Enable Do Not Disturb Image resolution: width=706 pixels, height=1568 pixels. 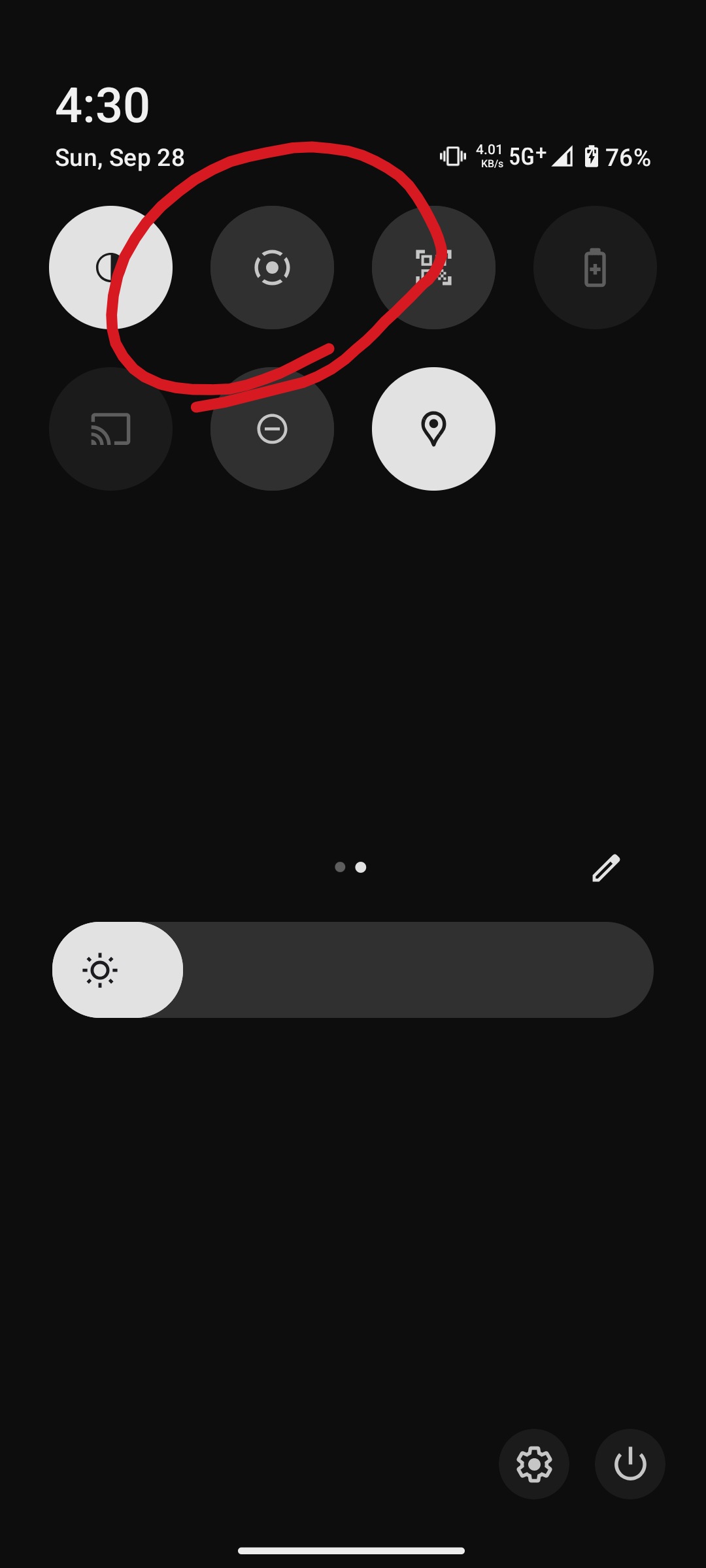pyautogui.click(x=272, y=429)
